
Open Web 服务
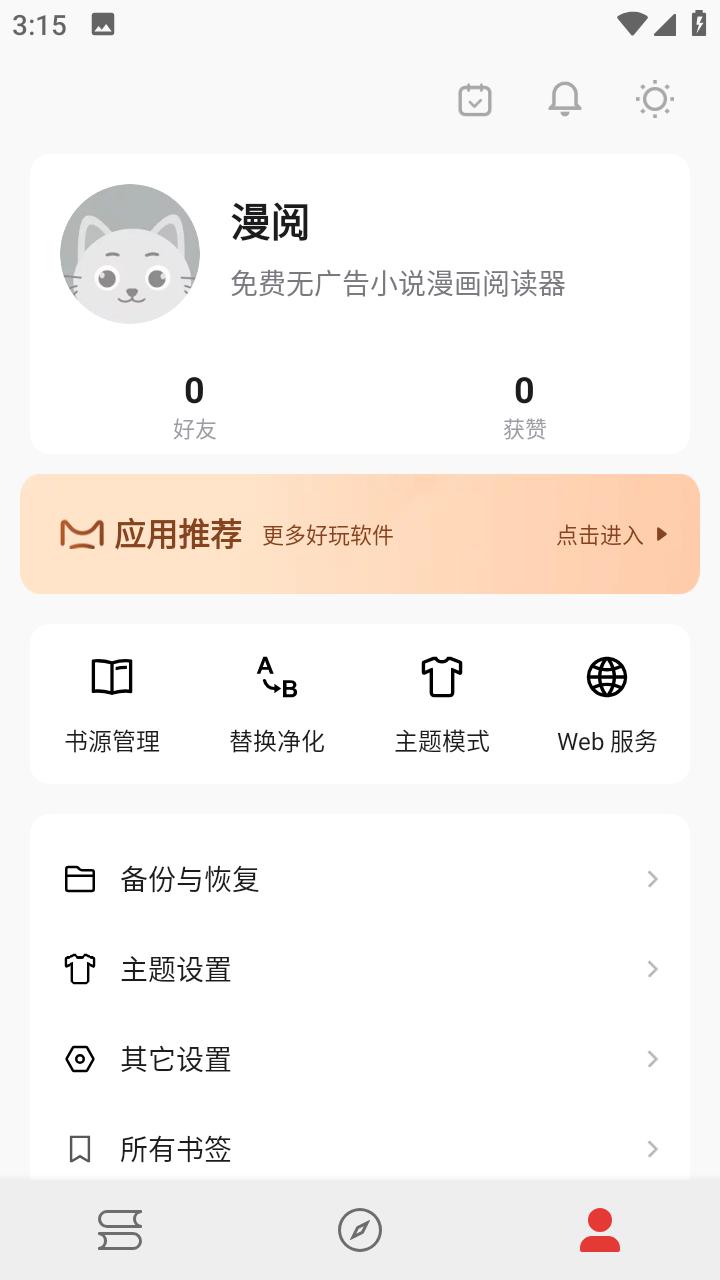click(607, 704)
